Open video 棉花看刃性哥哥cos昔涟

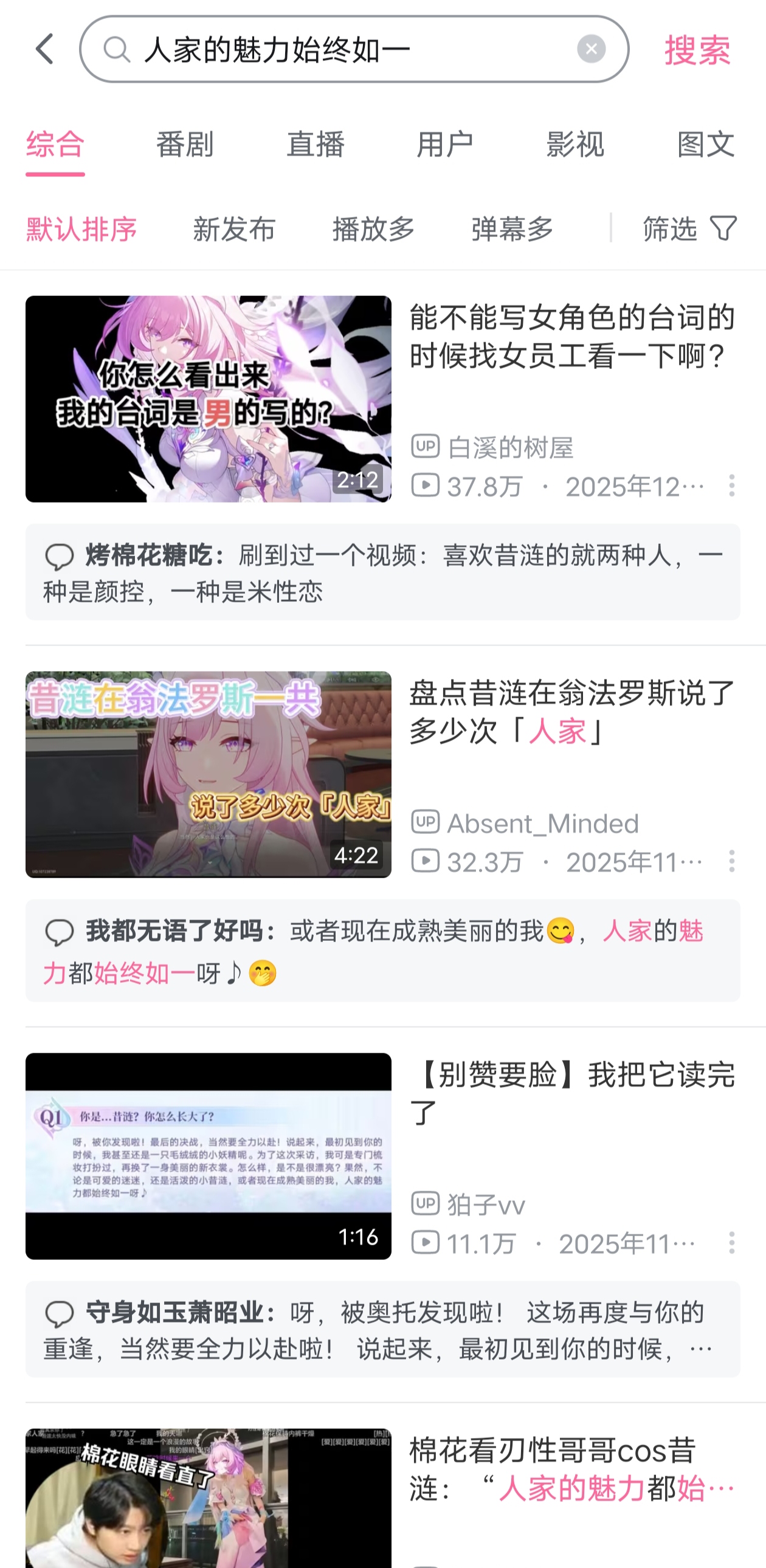coord(571,1469)
